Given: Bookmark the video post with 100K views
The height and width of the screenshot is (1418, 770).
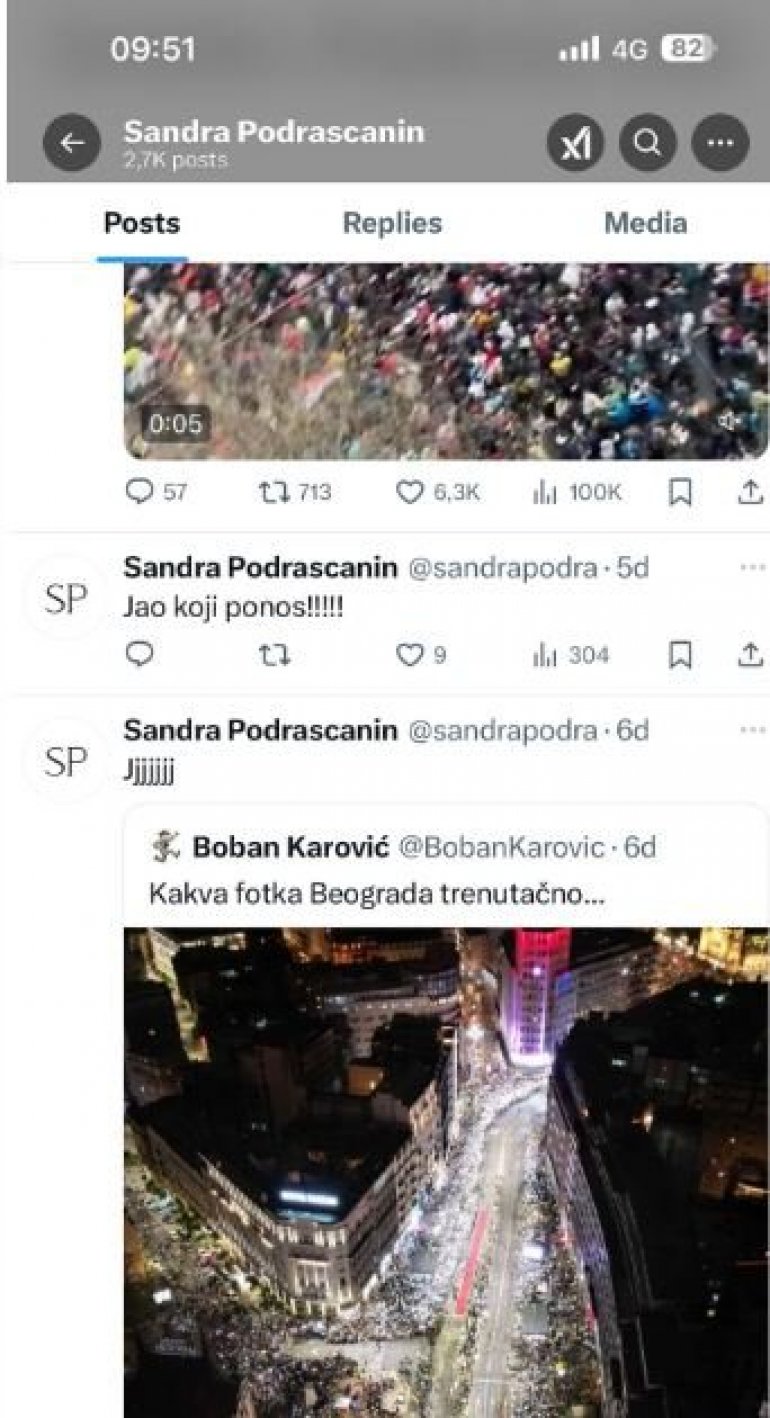Looking at the screenshot, I should pyautogui.click(x=680, y=492).
